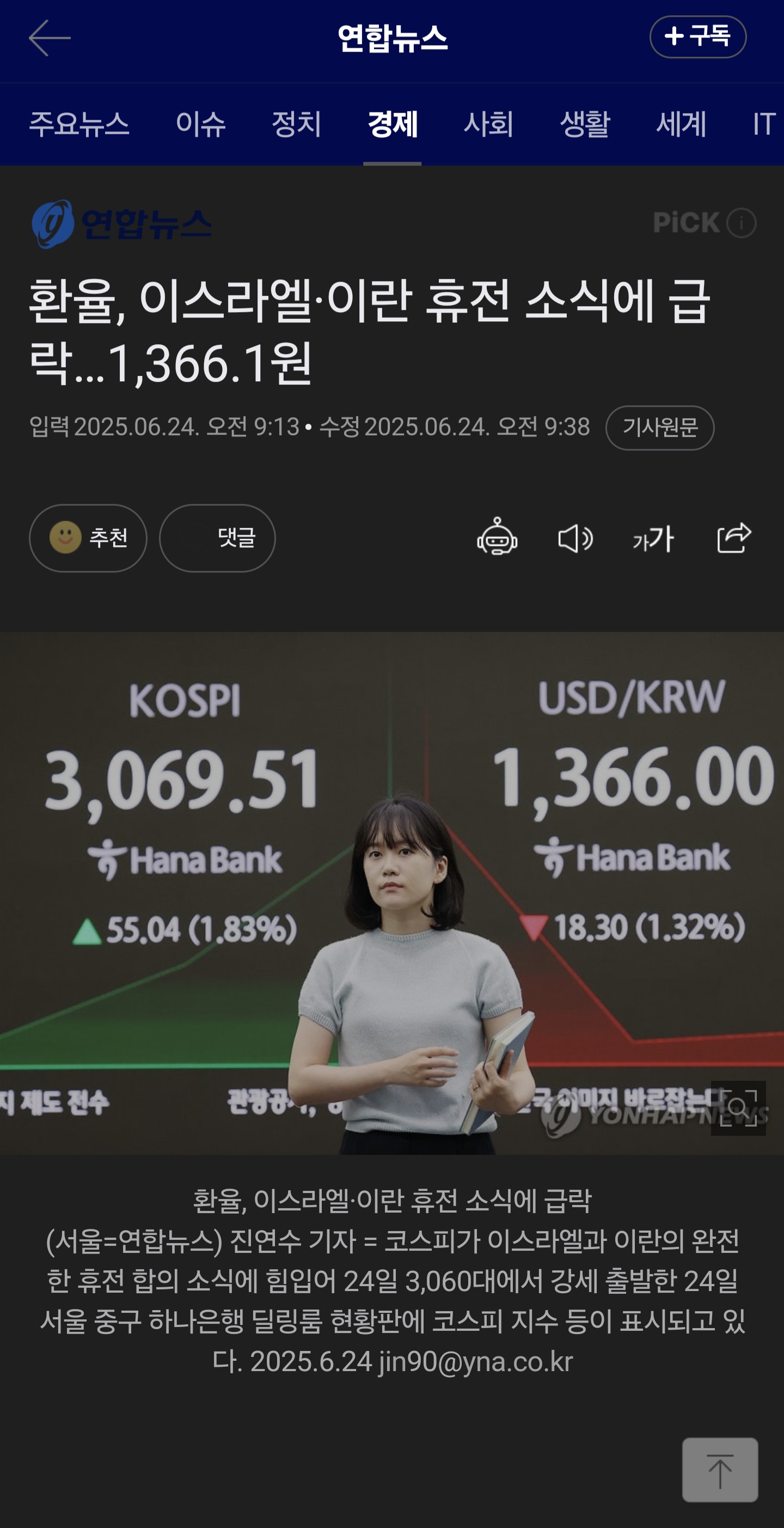
Task: Open the 댓글 comments
Action: (217, 538)
